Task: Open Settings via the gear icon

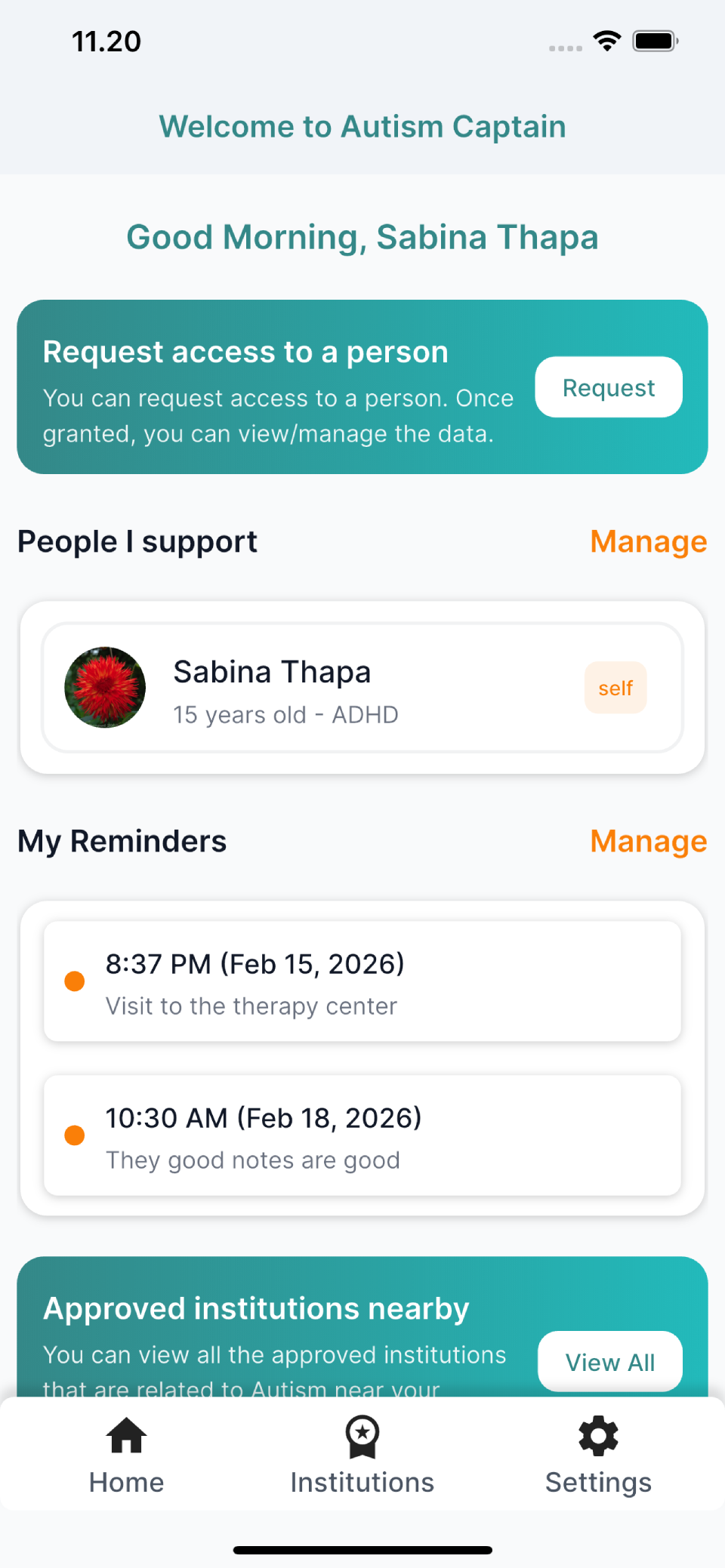Action: pyautogui.click(x=597, y=1434)
